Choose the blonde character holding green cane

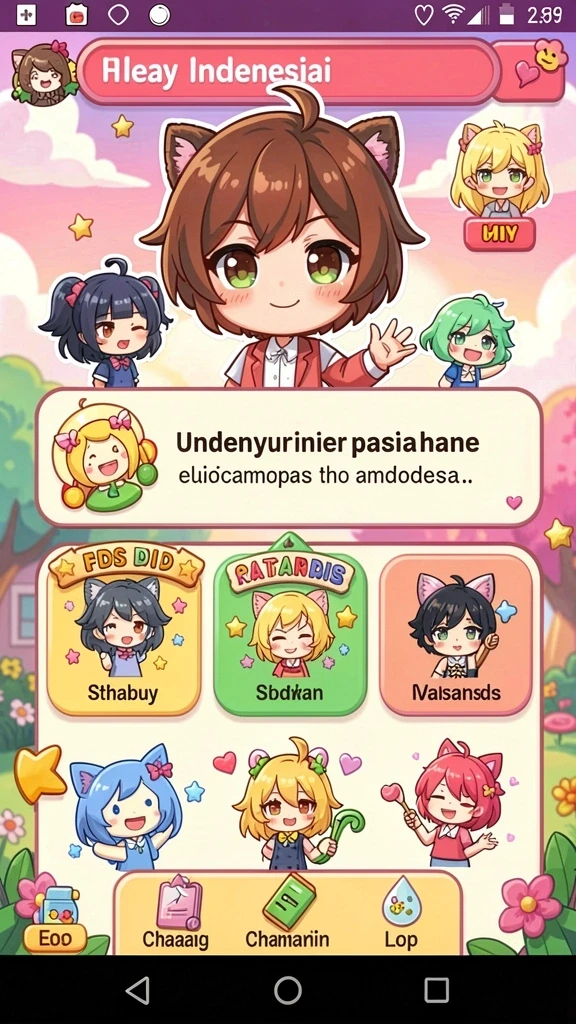coord(289,805)
